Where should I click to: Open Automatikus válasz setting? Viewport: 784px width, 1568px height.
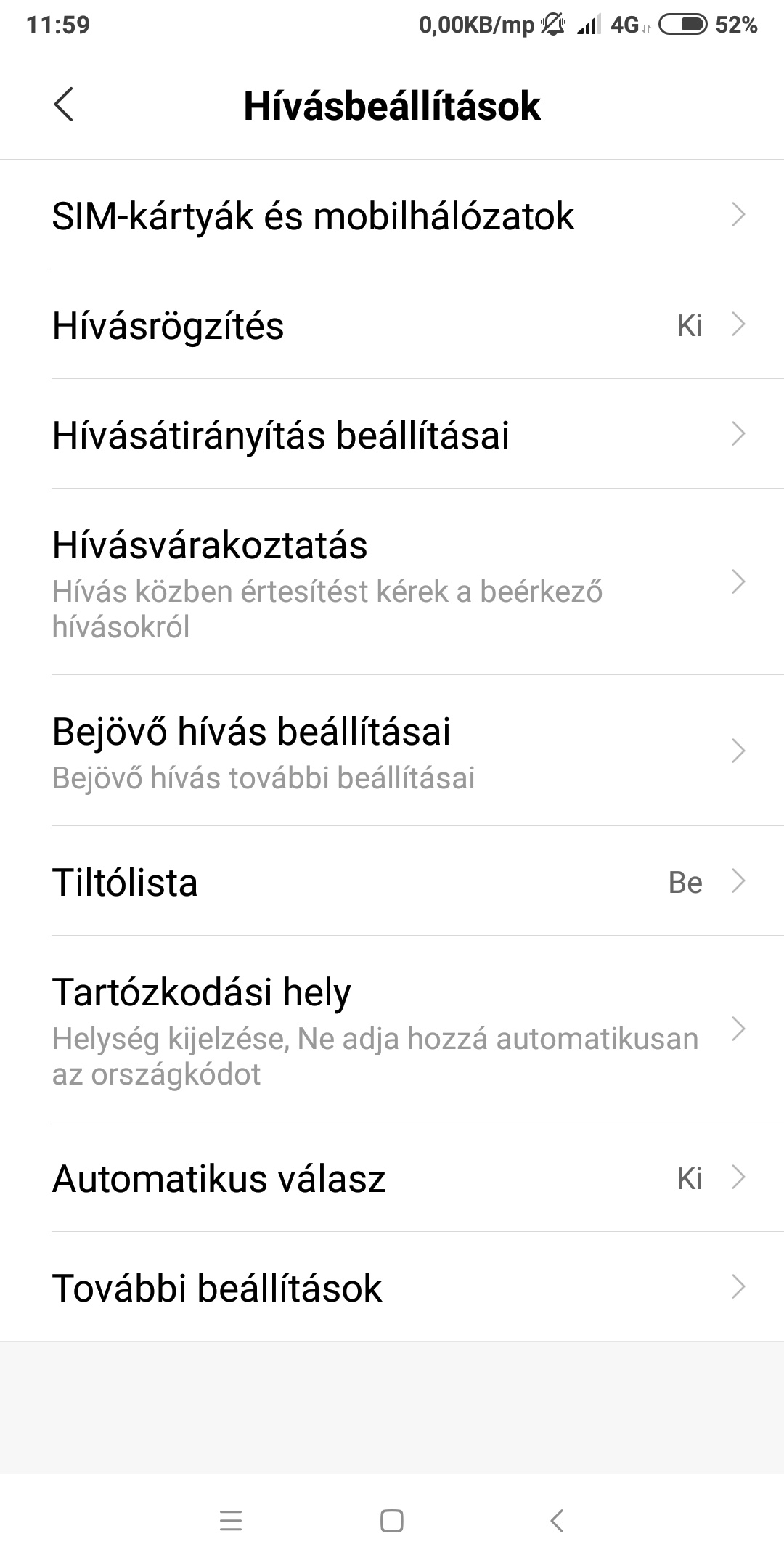[x=392, y=1177]
